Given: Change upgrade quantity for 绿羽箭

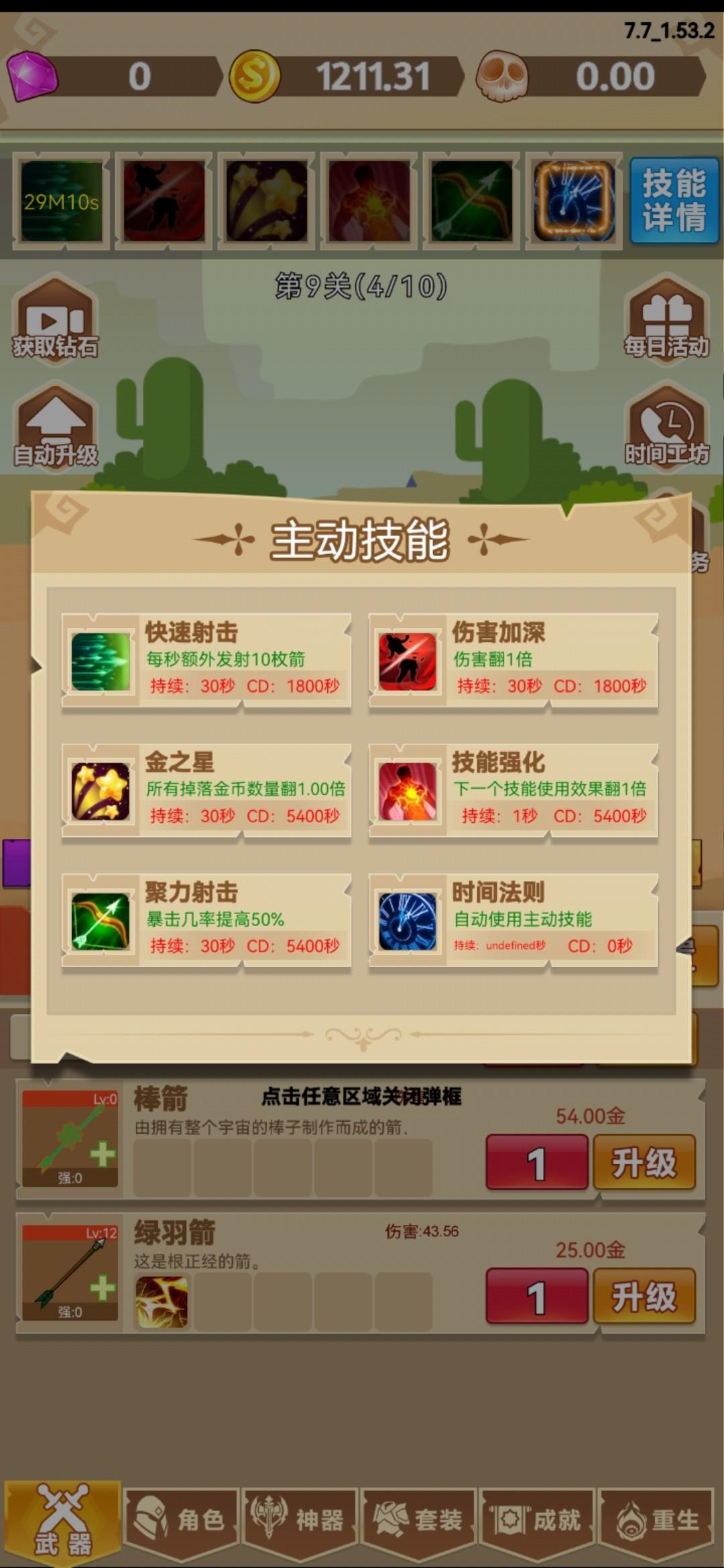Looking at the screenshot, I should [536, 1297].
